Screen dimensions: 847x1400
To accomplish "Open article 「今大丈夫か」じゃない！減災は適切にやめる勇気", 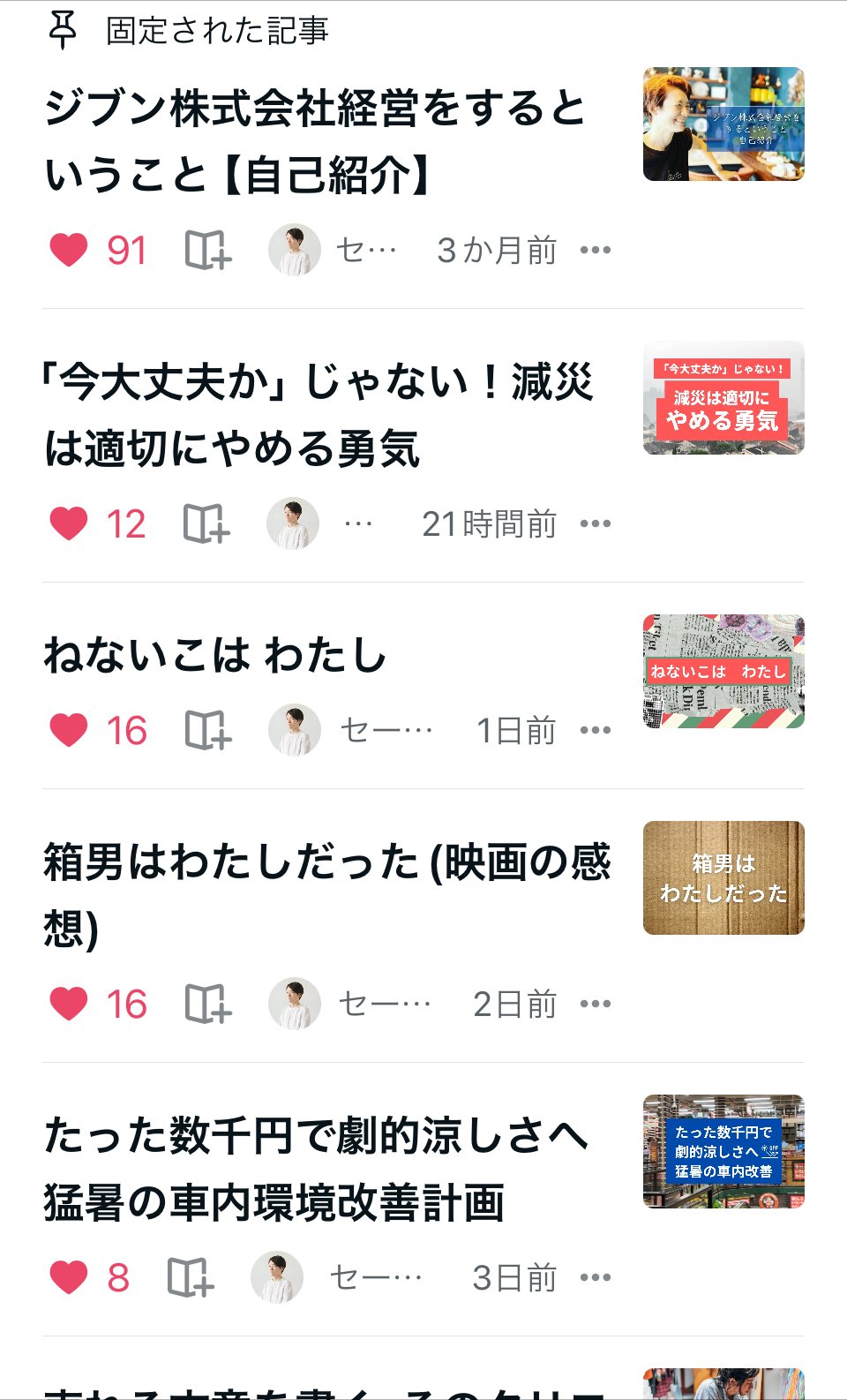I will (x=318, y=415).
